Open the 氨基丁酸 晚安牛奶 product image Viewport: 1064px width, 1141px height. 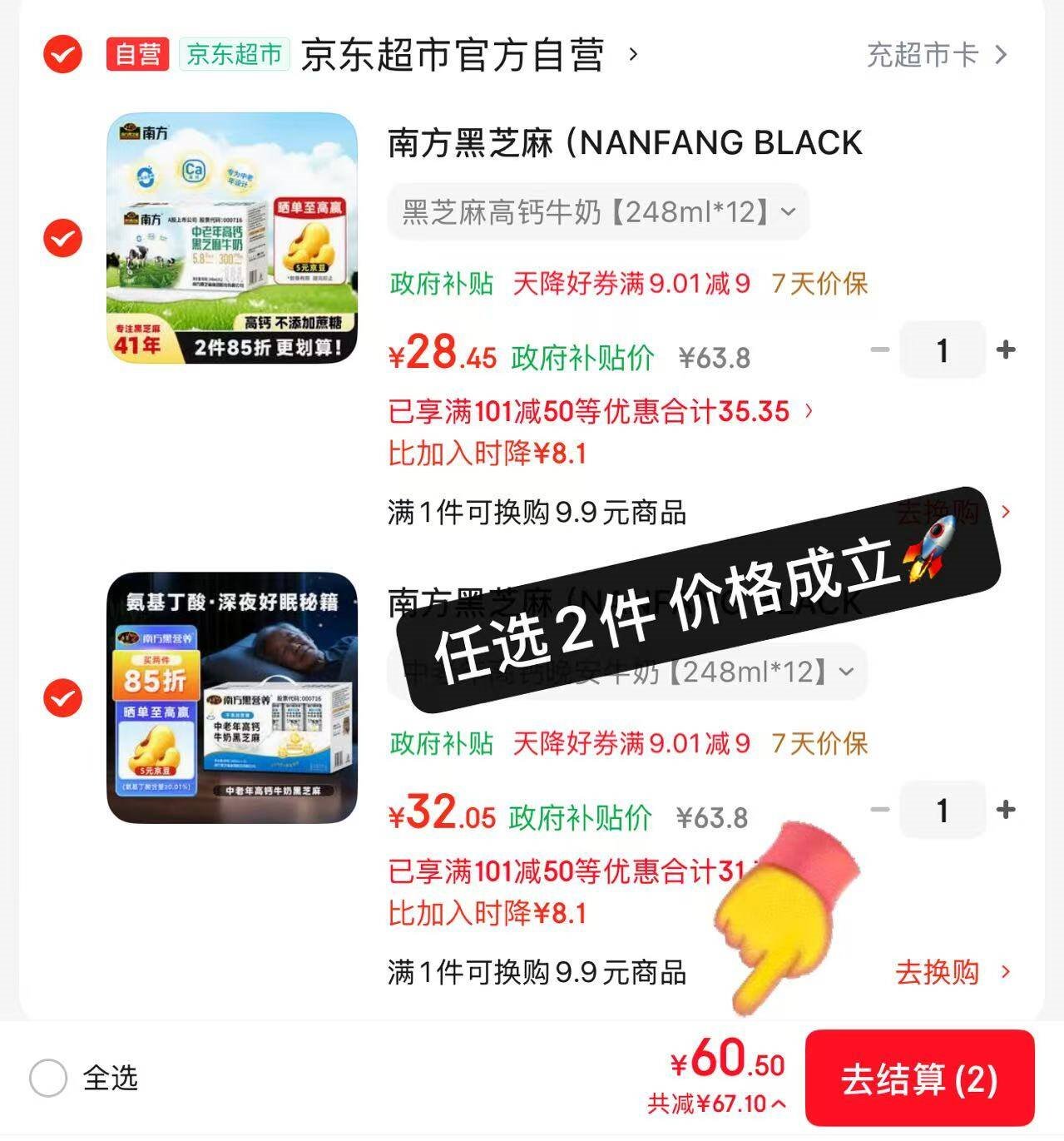pyautogui.click(x=232, y=698)
